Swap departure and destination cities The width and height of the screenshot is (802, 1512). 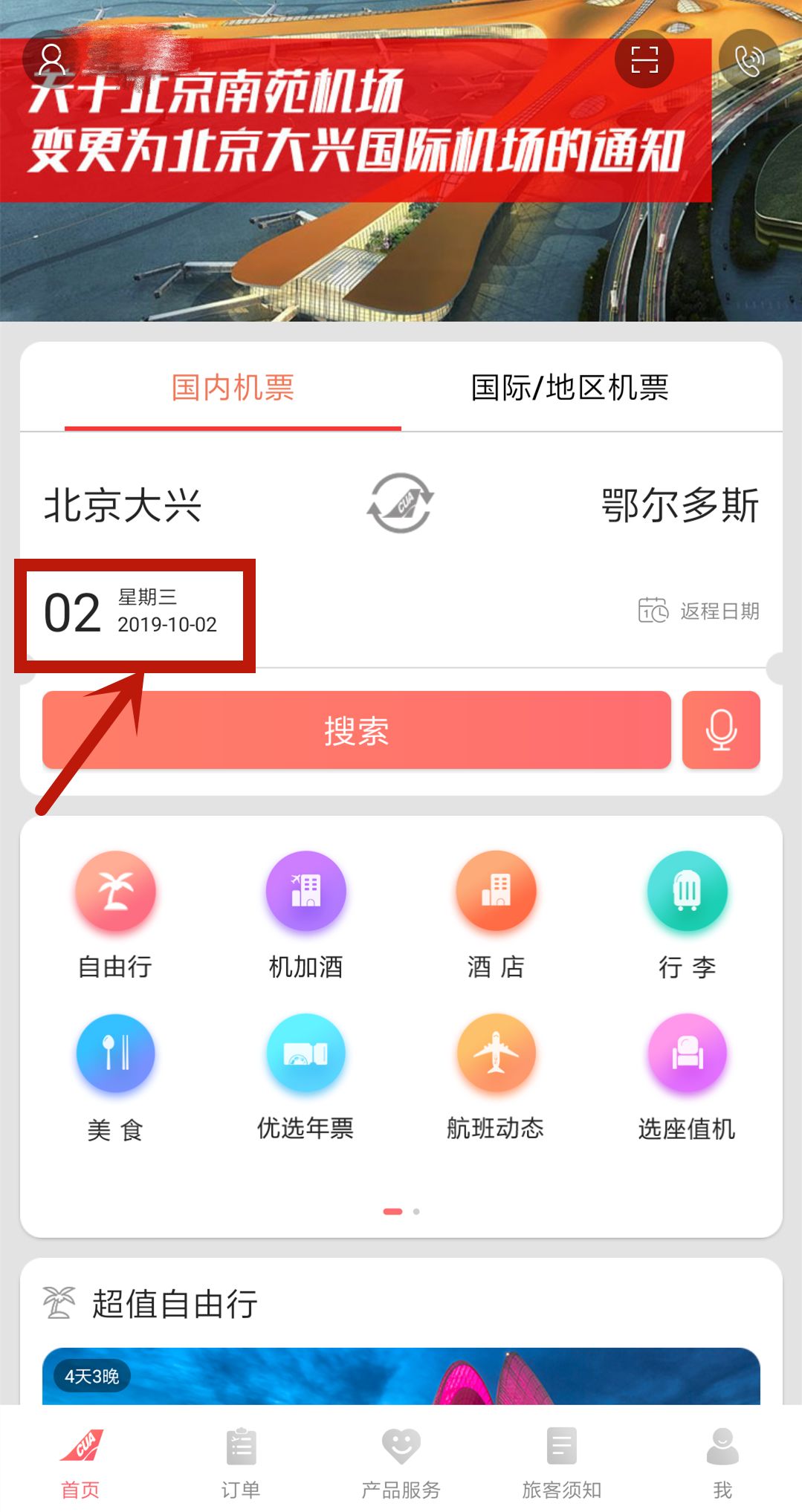pyautogui.click(x=401, y=503)
